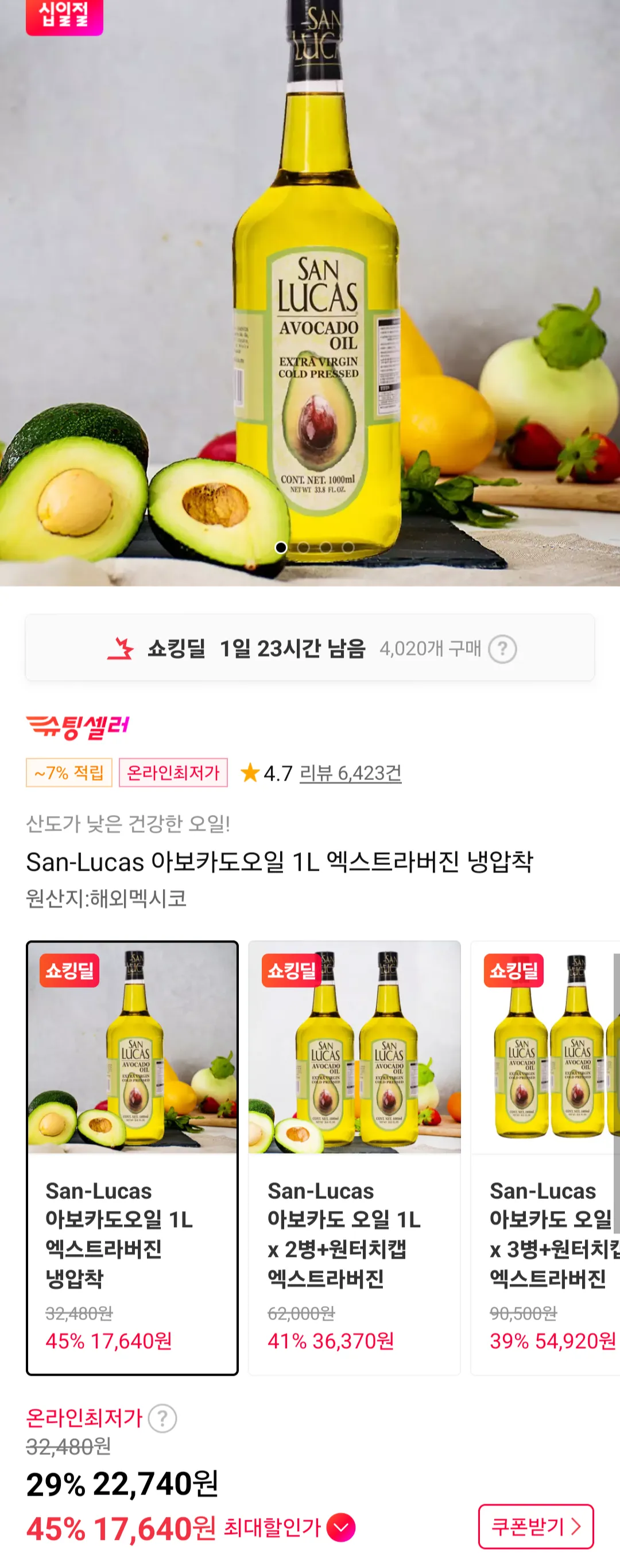Image resolution: width=620 pixels, height=1568 pixels.
Task: Open the 온라인최저가 help question mark
Action: (x=162, y=1418)
